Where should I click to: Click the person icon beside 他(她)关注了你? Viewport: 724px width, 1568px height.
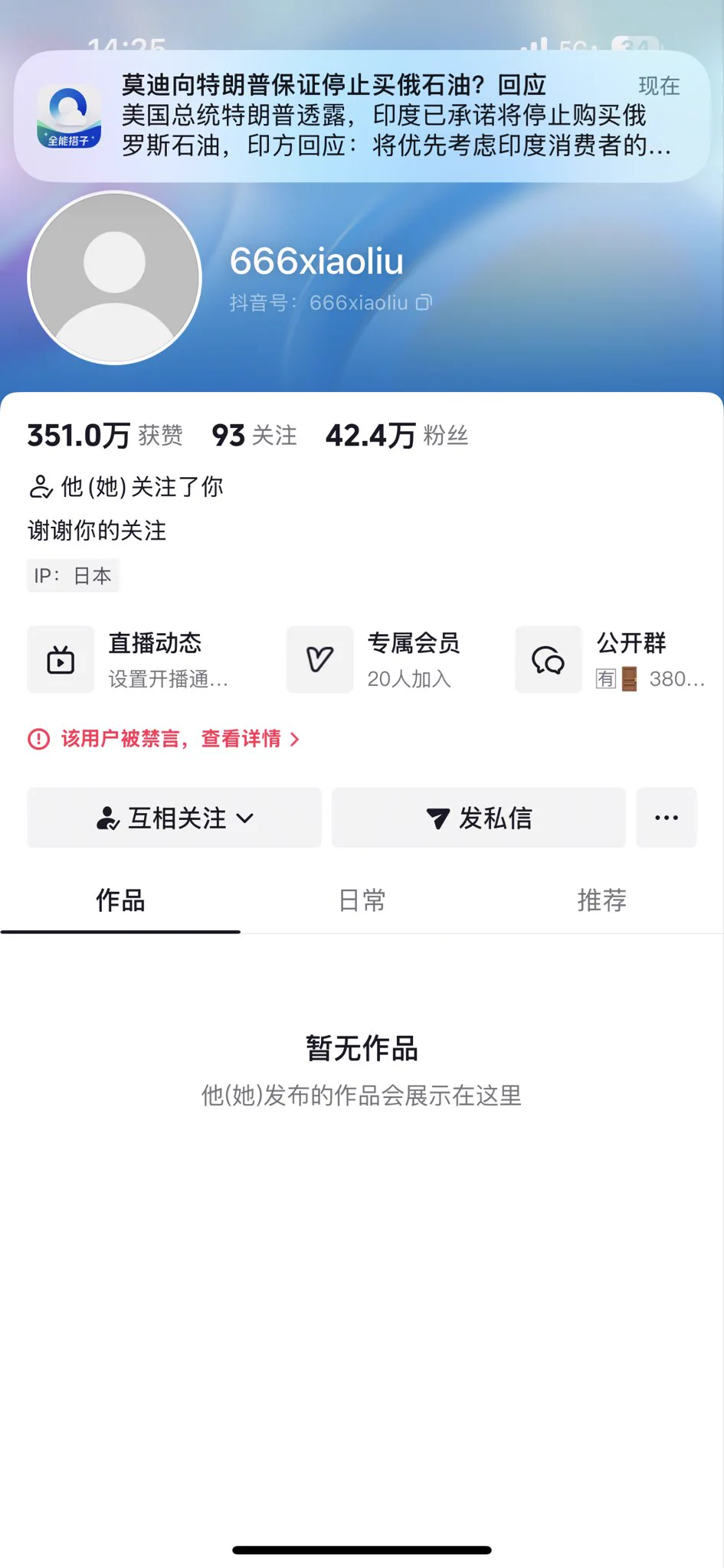[38, 485]
